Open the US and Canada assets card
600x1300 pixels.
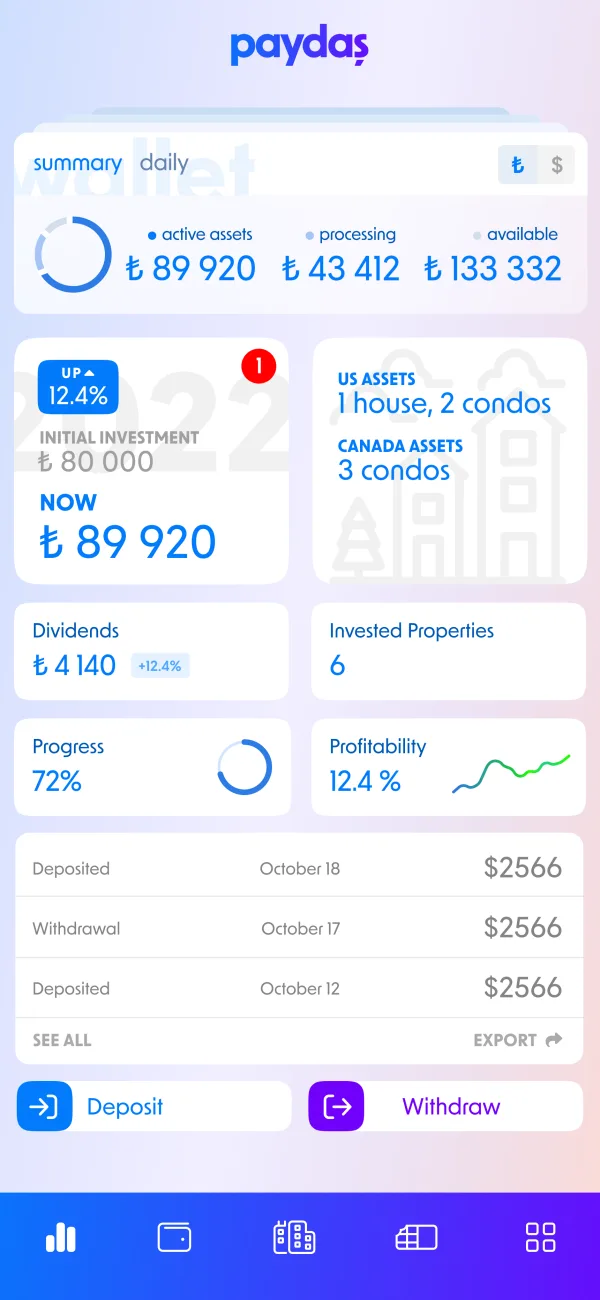[x=449, y=461]
